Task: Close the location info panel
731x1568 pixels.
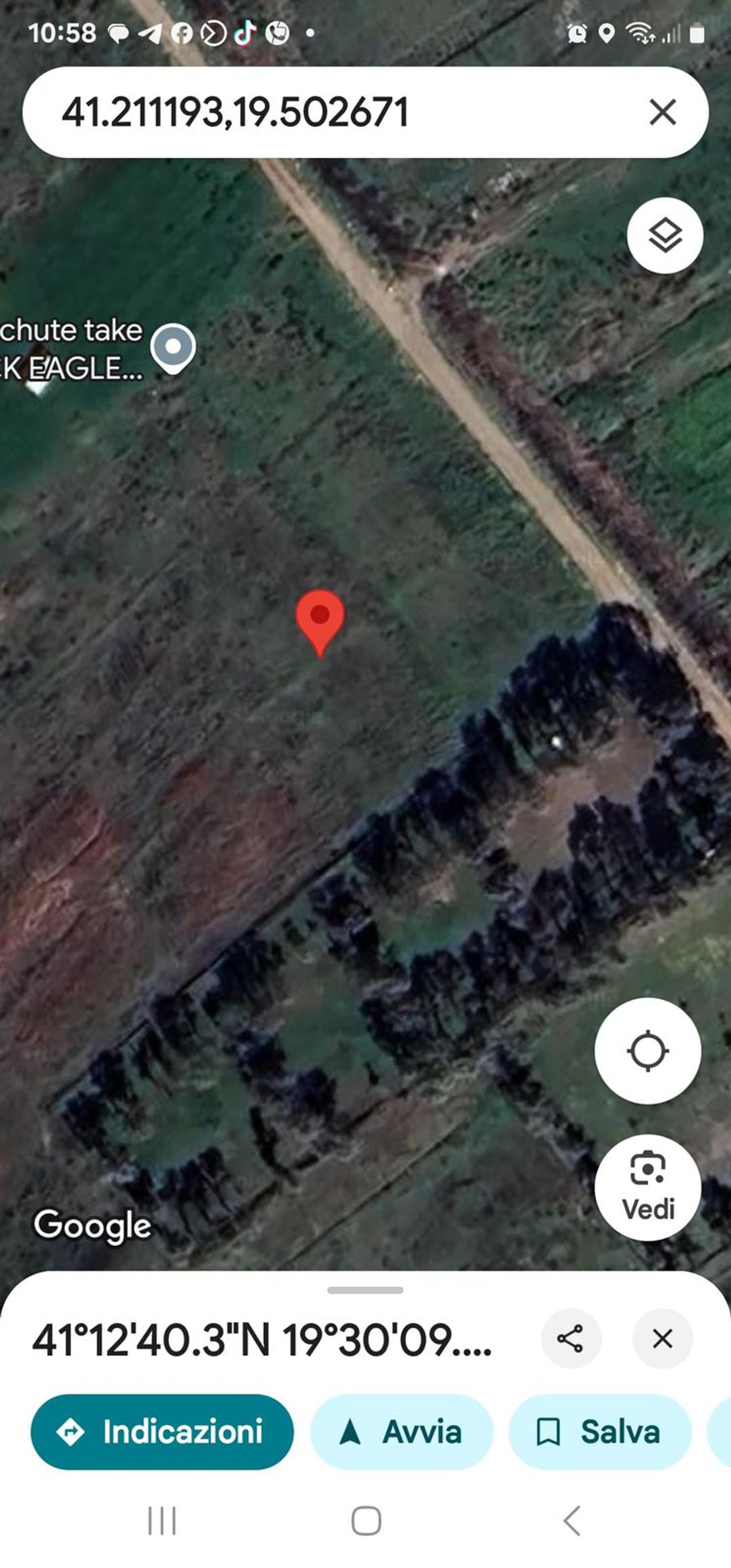Action: (x=662, y=1339)
